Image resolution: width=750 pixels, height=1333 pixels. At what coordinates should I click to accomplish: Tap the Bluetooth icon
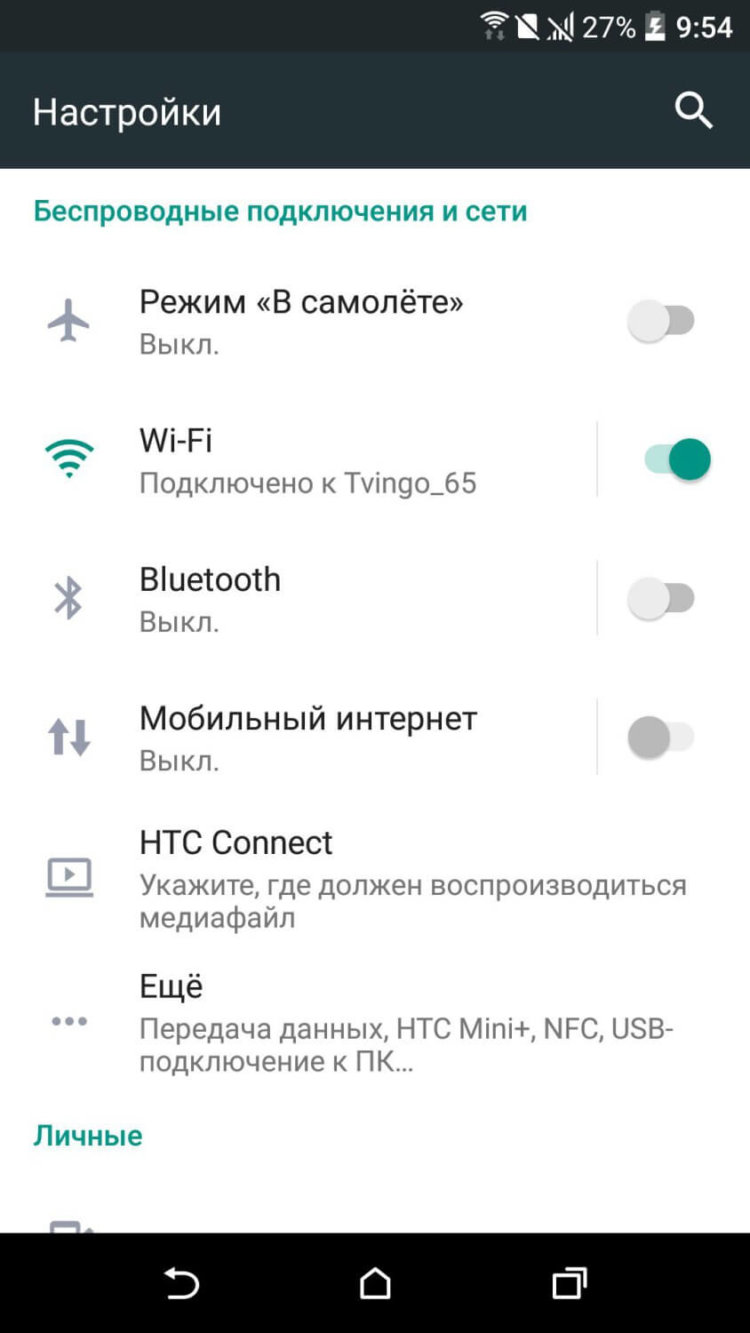click(68, 597)
